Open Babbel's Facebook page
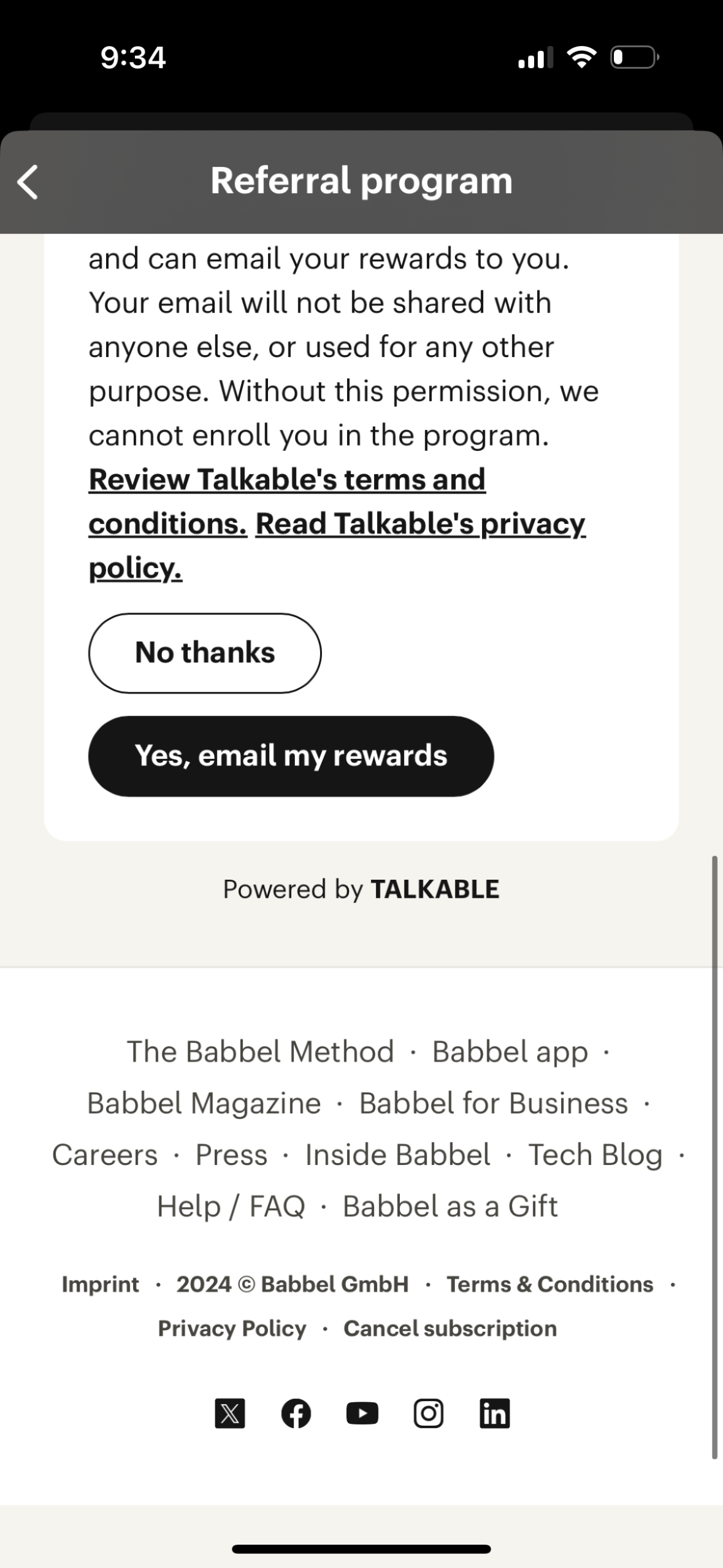The height and width of the screenshot is (1568, 723). pyautogui.click(x=296, y=1413)
